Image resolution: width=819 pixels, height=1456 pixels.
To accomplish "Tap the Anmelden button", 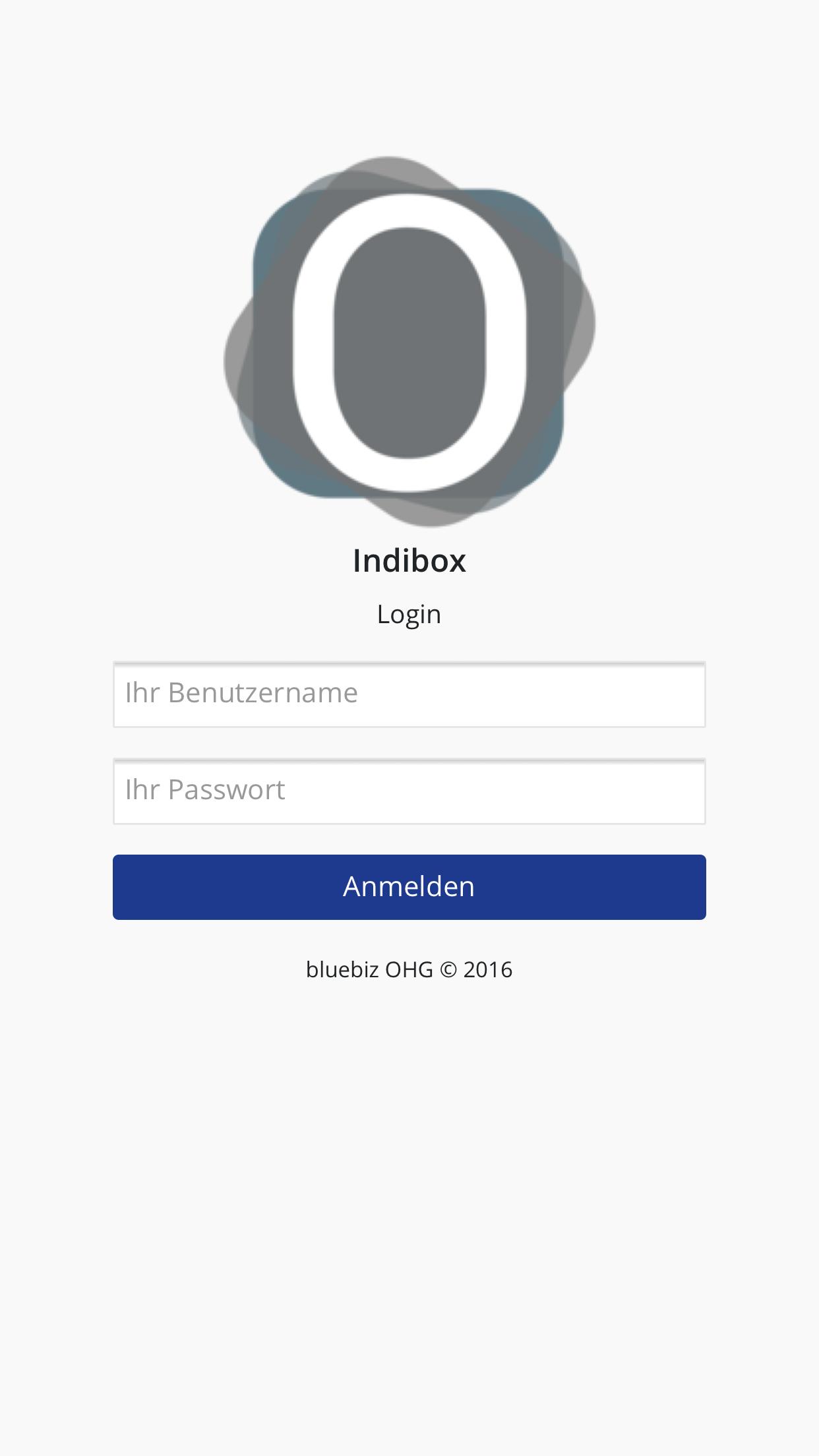I will pyautogui.click(x=409, y=887).
